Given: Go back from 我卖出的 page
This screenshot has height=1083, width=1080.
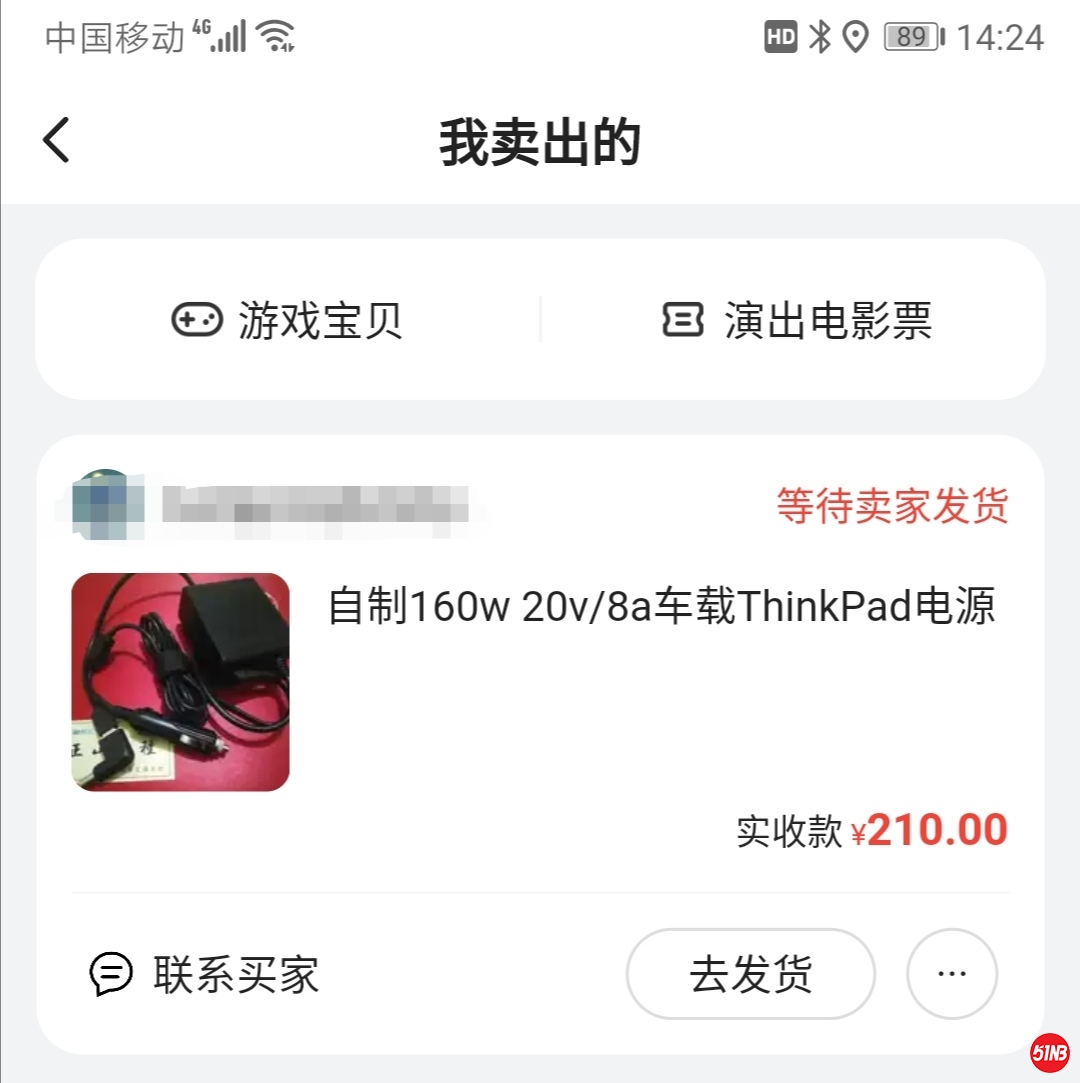Looking at the screenshot, I should 57,140.
